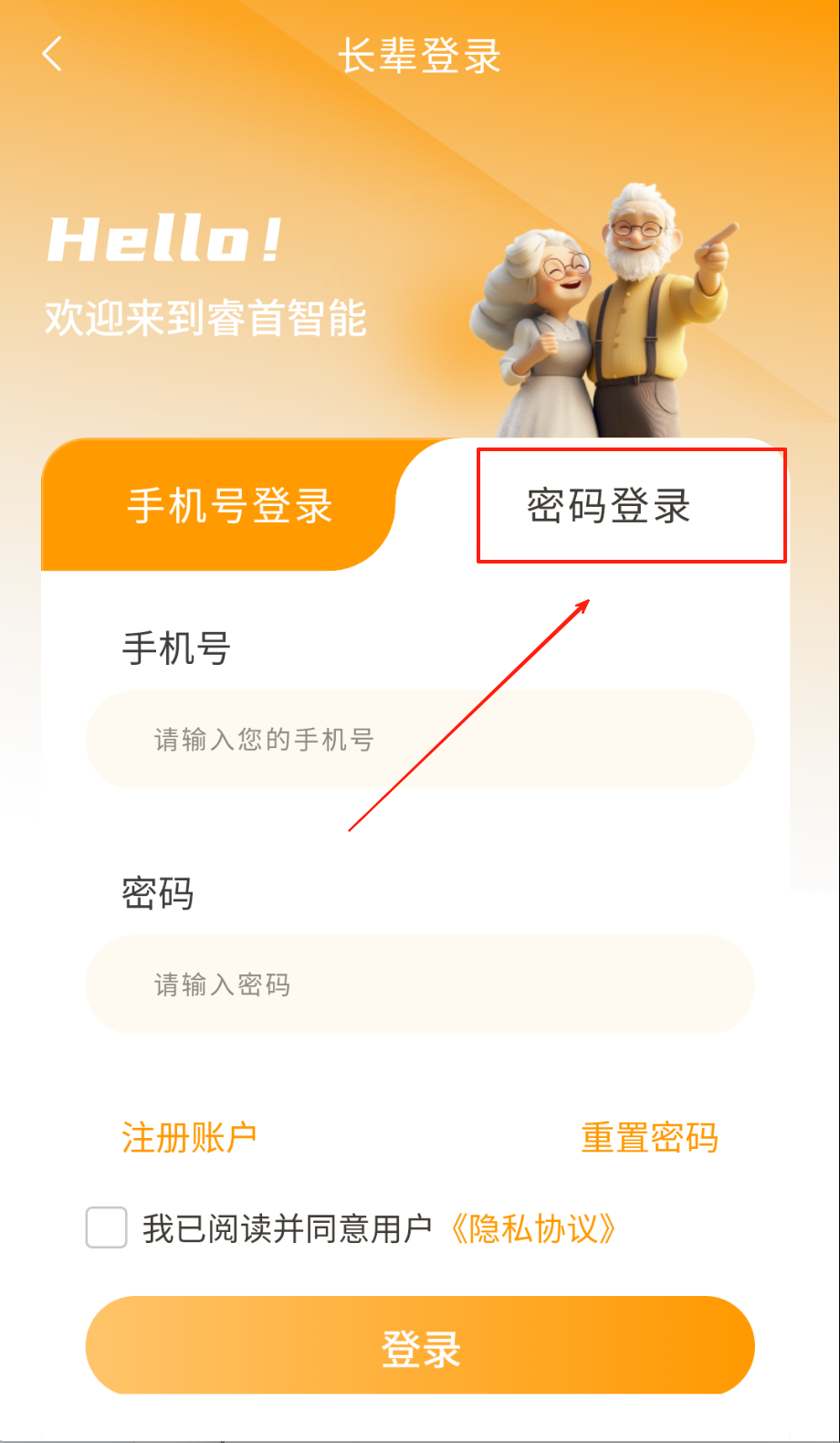Open 注册账户 to create an account
The width and height of the screenshot is (840, 1443).
(189, 1138)
